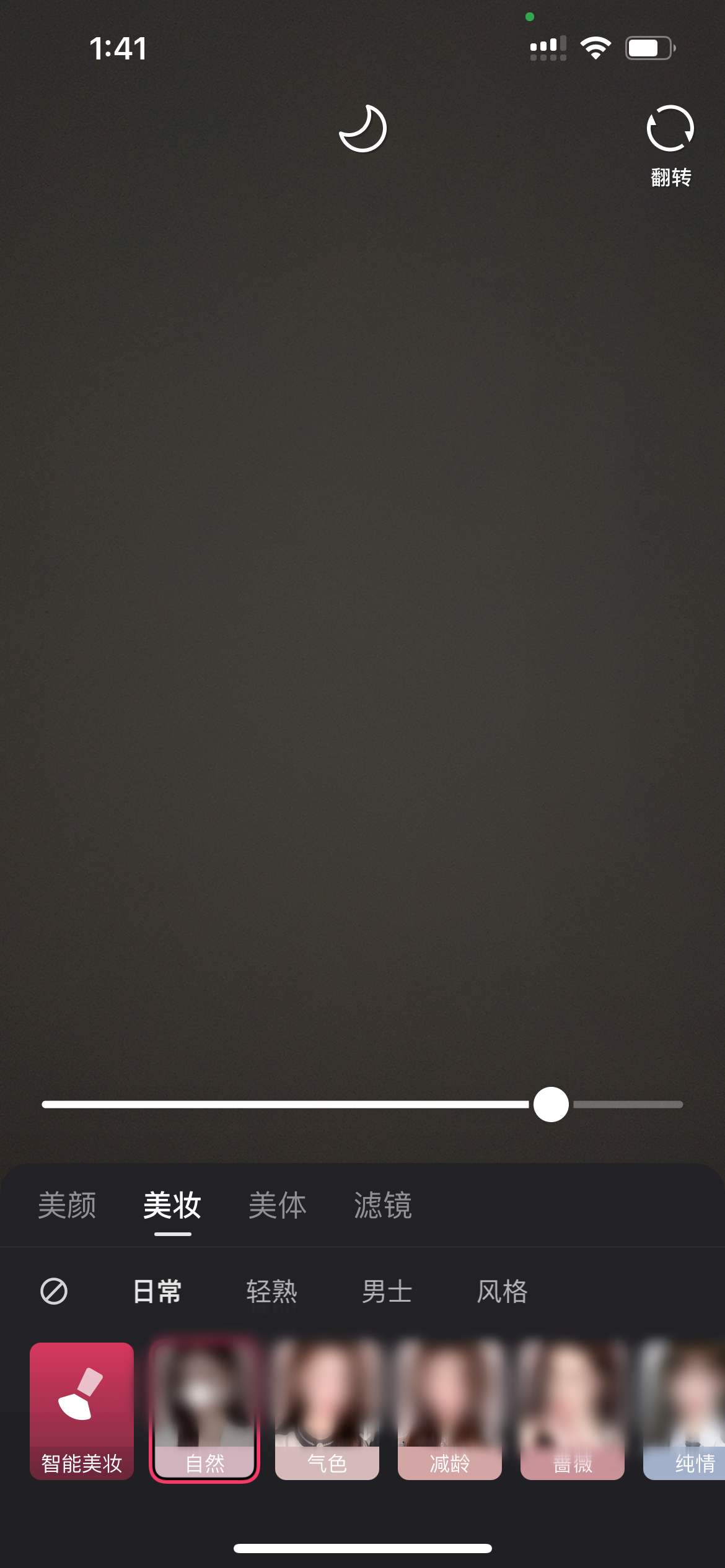Viewport: 725px width, 1568px height.
Task: Open the 男士 makeup category
Action: [387, 1292]
